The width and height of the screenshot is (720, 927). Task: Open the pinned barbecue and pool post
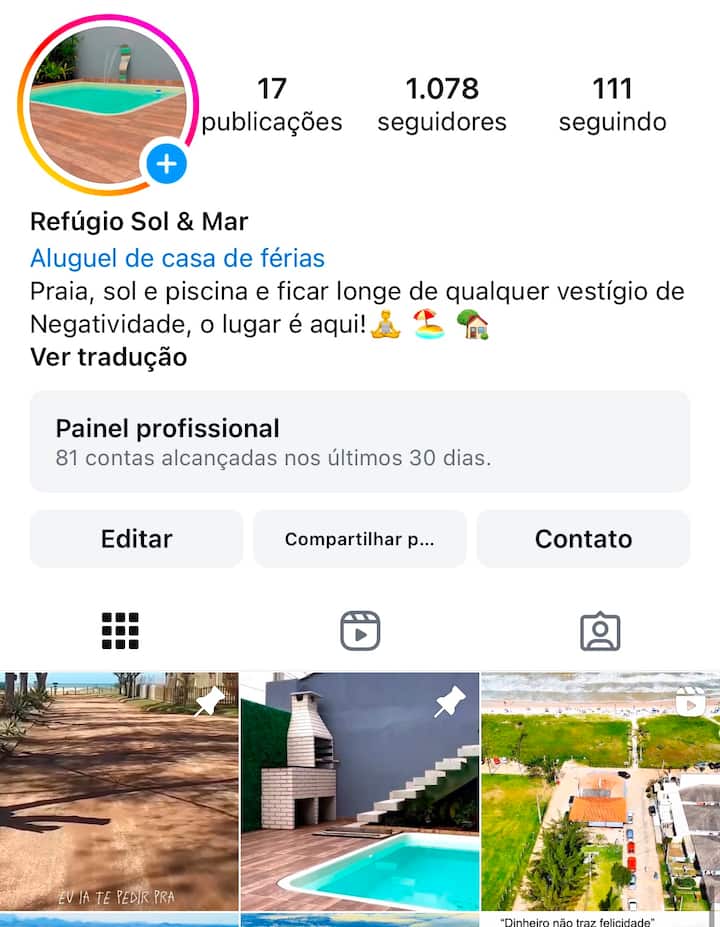360,790
